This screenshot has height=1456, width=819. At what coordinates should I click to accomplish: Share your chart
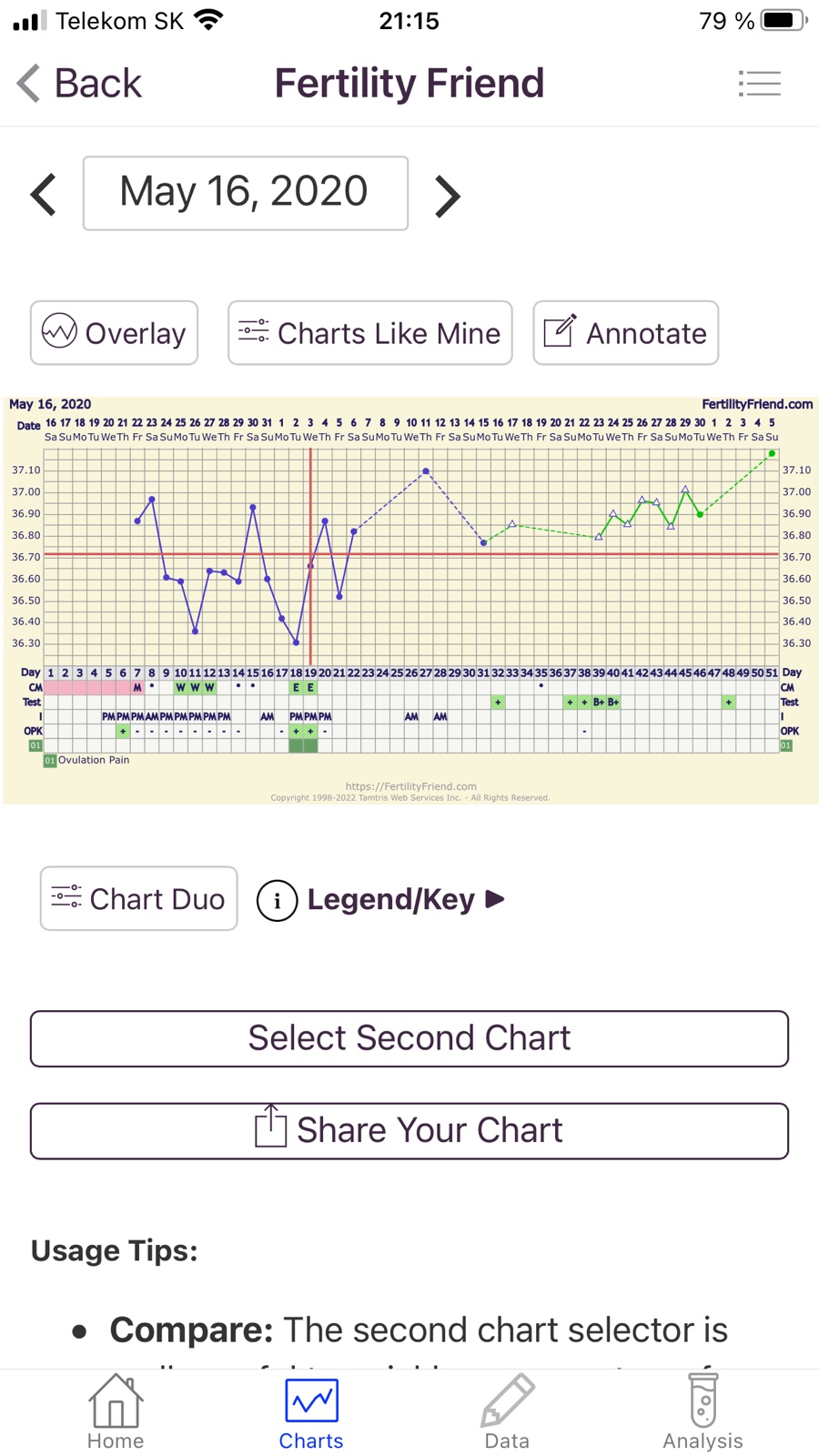[x=409, y=1131]
